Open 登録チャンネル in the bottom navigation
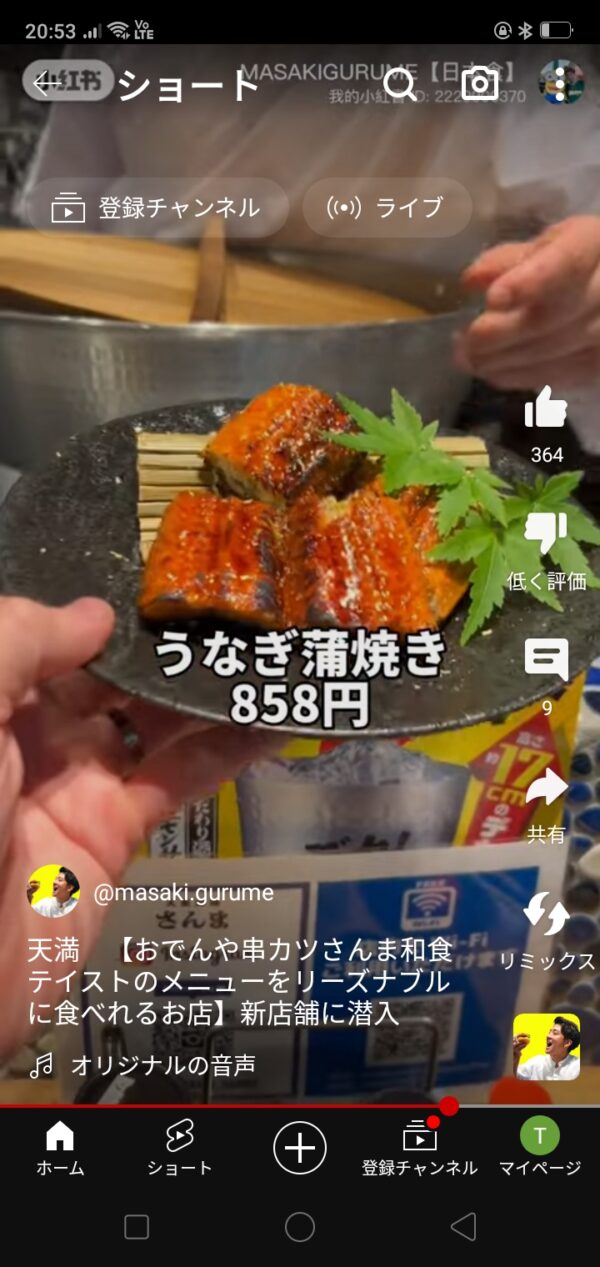 click(420, 1147)
